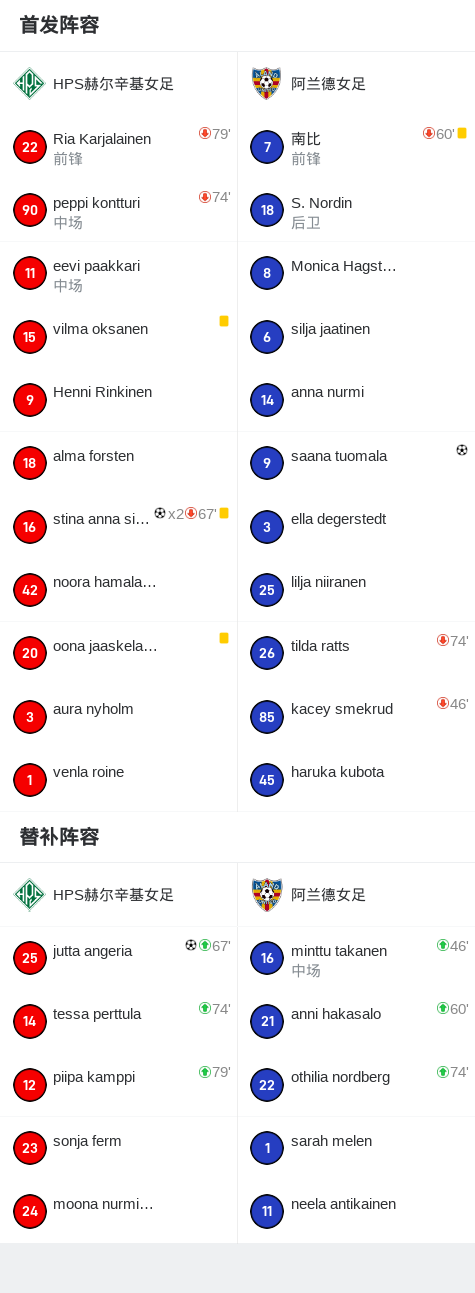
Task: Open Henni Rinkinen's details
Action: 118,400
